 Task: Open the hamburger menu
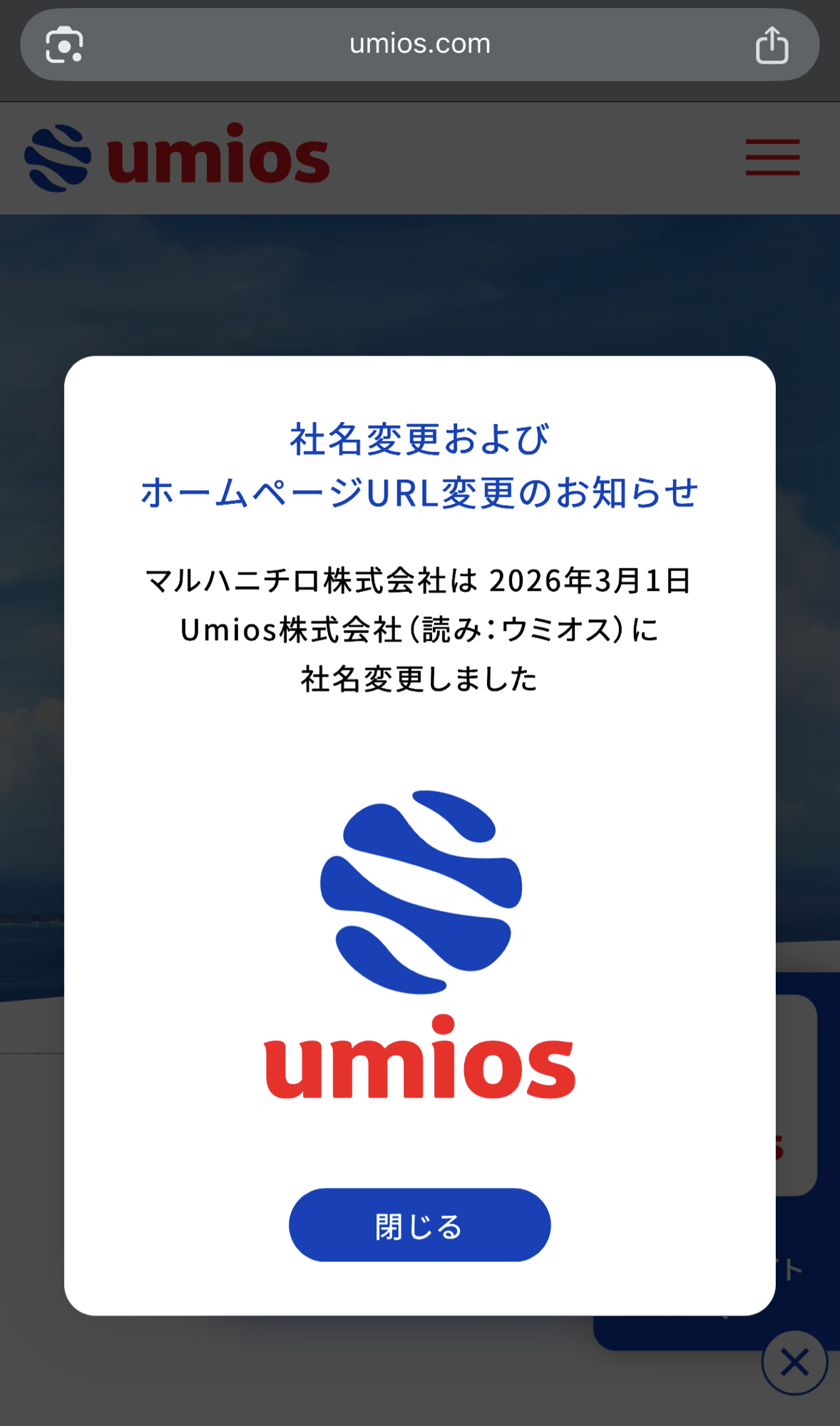tap(772, 158)
